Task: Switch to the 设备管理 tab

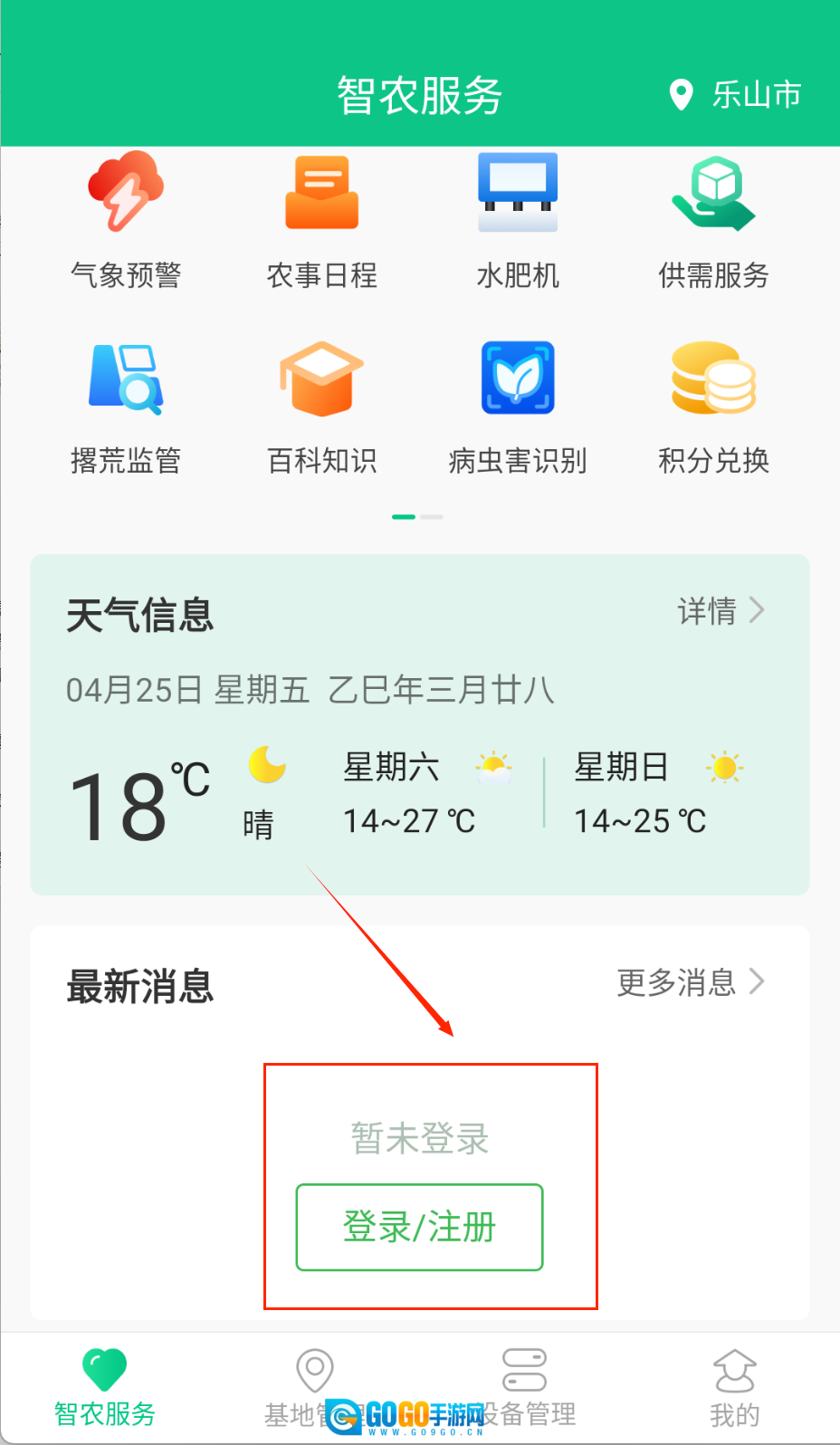Action: tap(525, 1387)
